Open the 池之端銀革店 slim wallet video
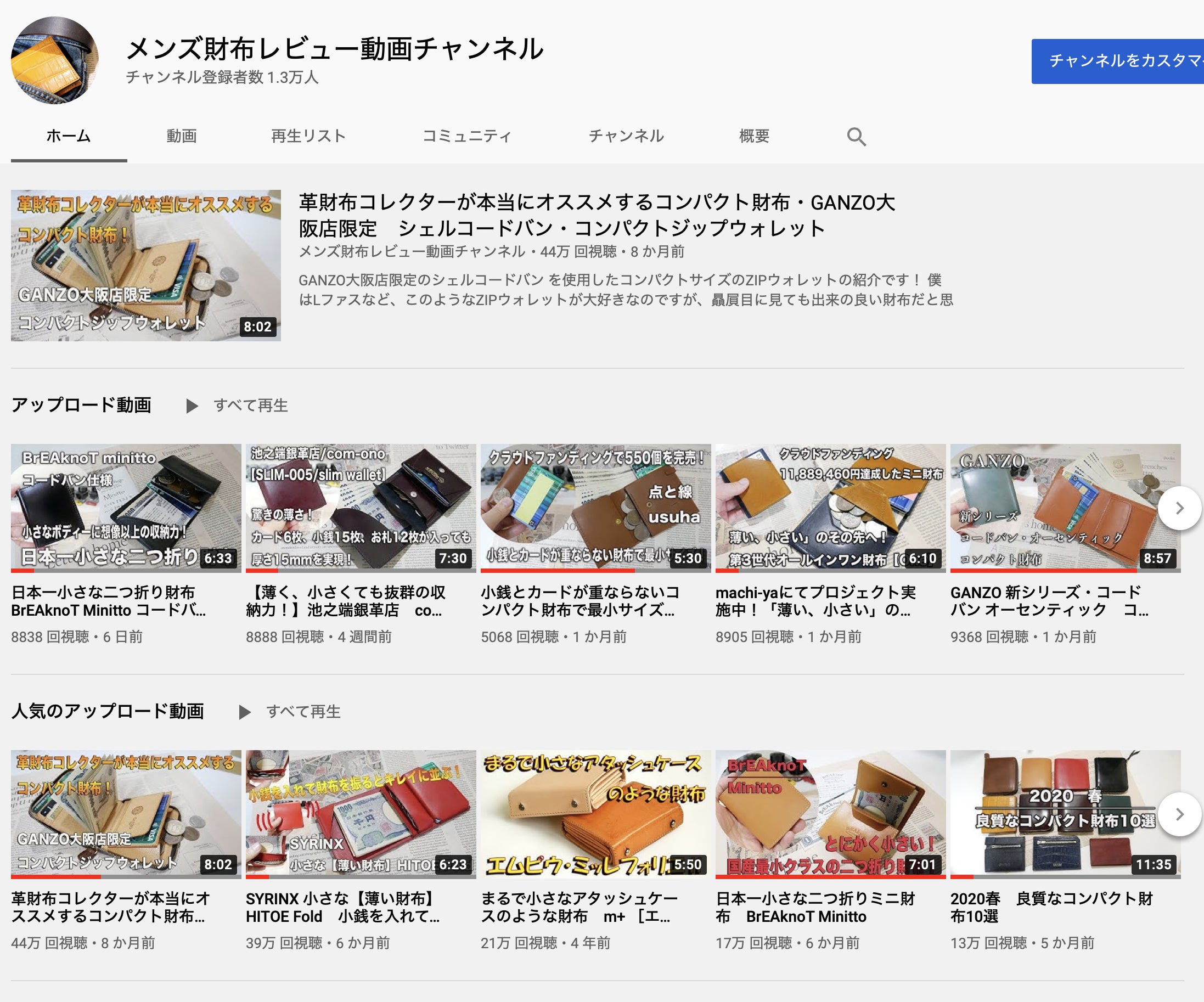This screenshot has width=1204, height=1002. point(361,507)
